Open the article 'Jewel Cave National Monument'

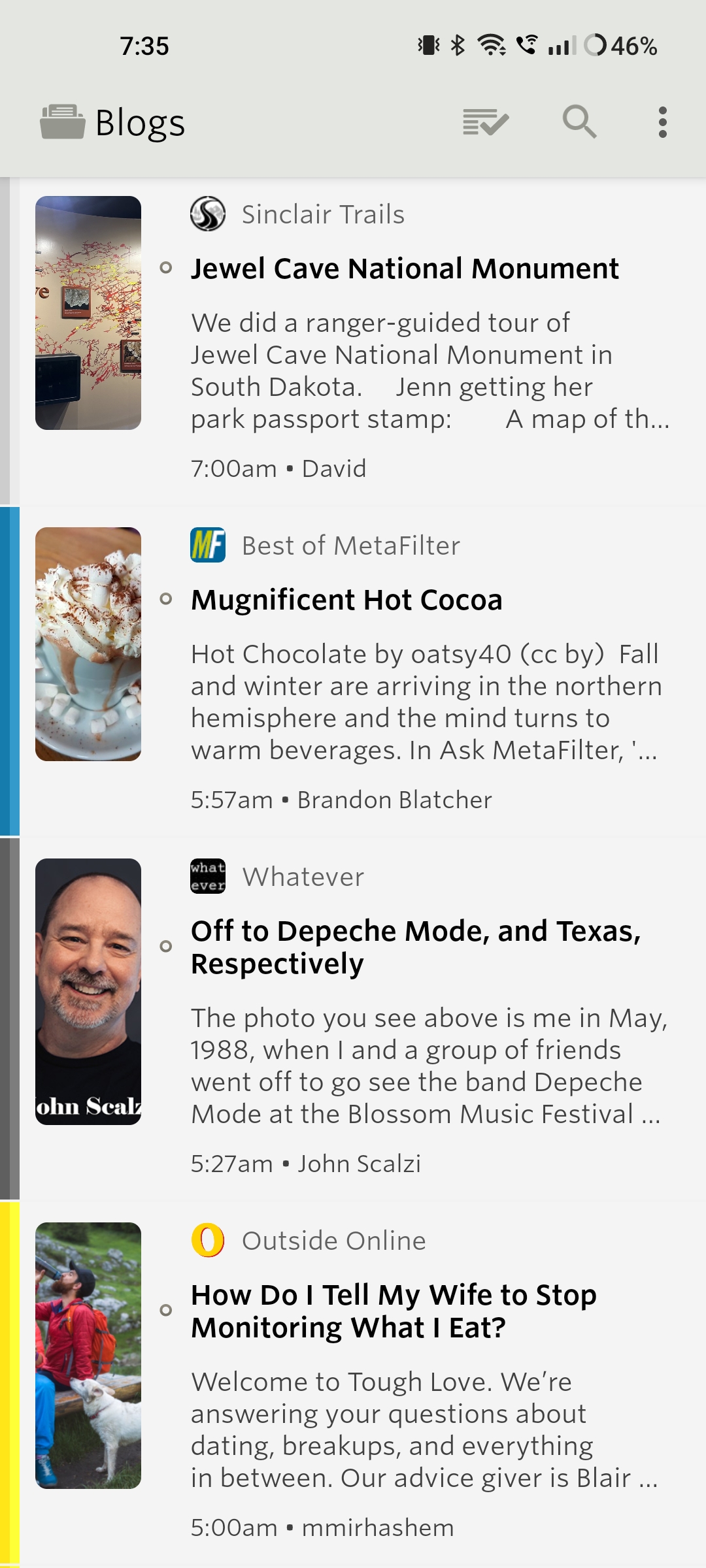[405, 268]
